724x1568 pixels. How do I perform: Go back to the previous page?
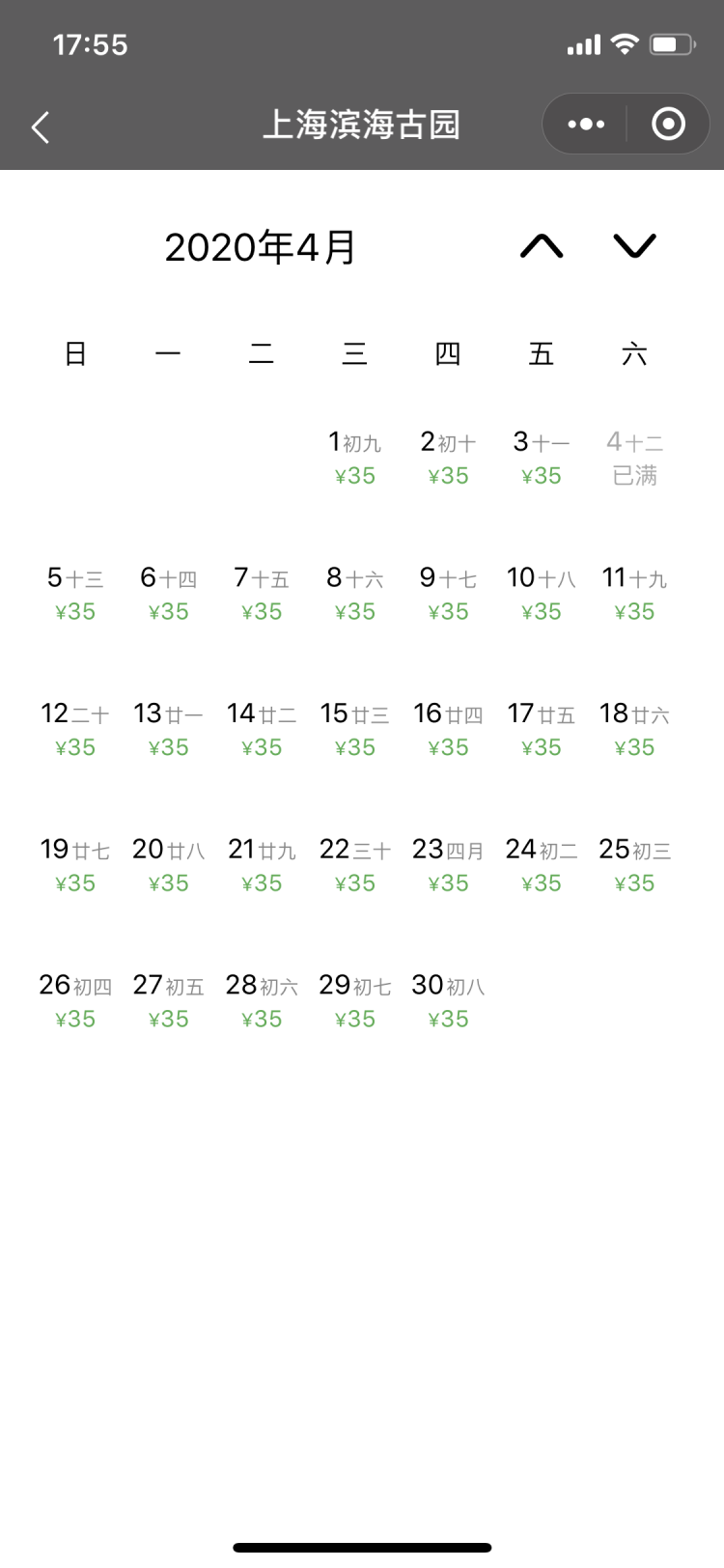[x=40, y=126]
